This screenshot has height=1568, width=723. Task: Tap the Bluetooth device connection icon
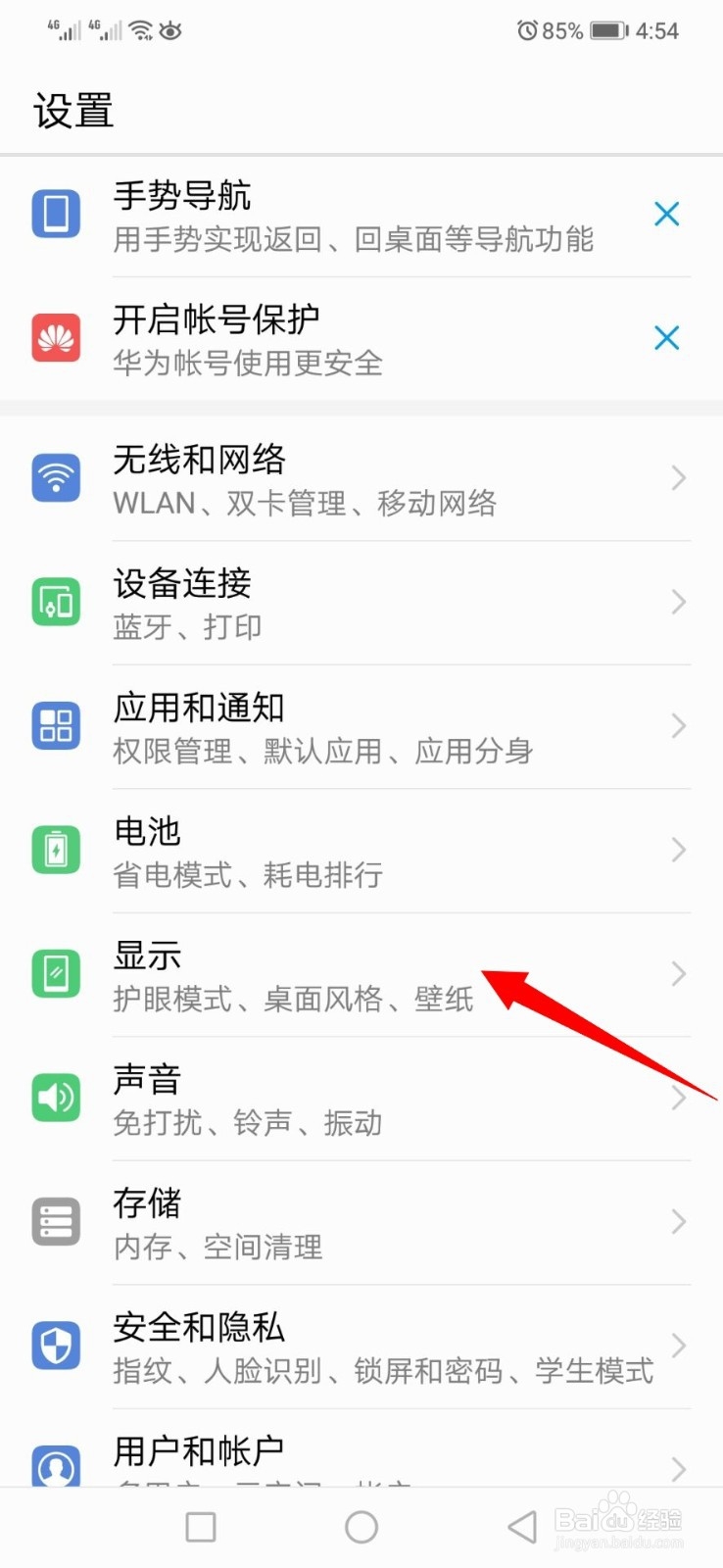56,602
